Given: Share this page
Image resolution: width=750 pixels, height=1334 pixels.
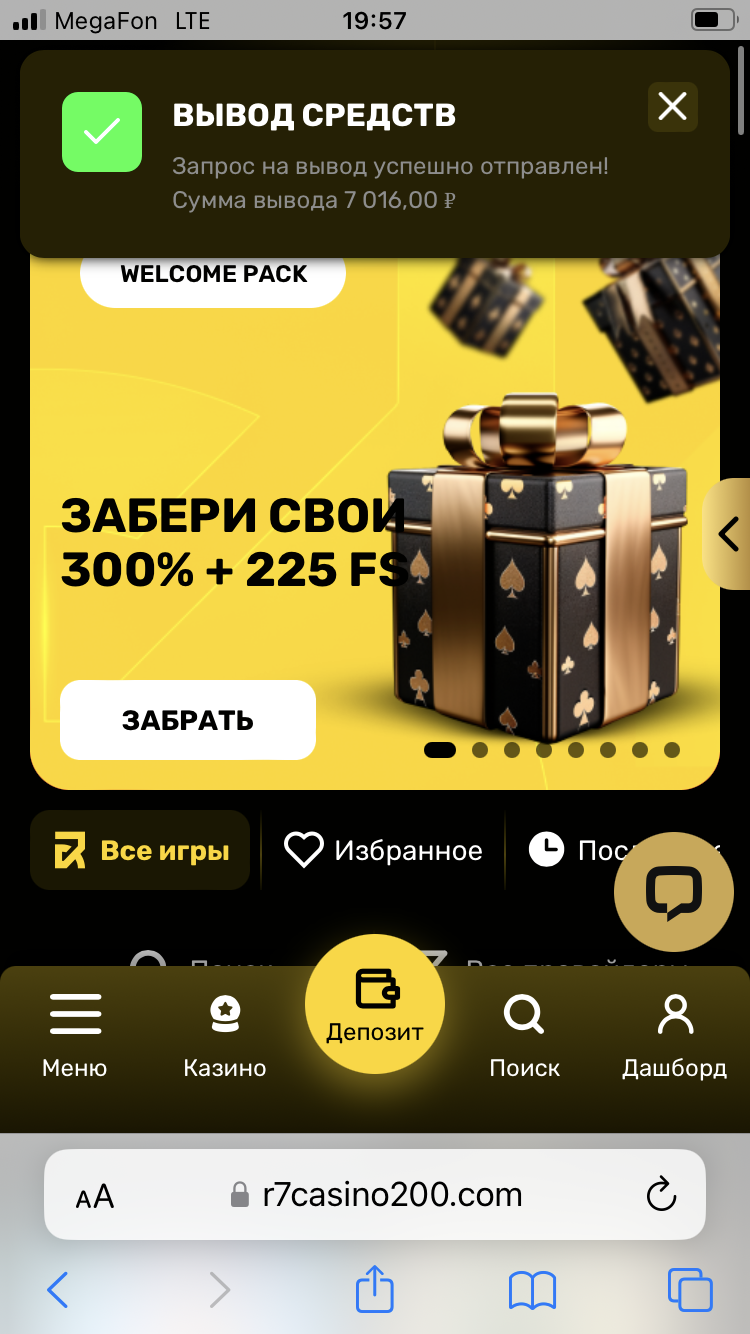Looking at the screenshot, I should coord(375,1288).
